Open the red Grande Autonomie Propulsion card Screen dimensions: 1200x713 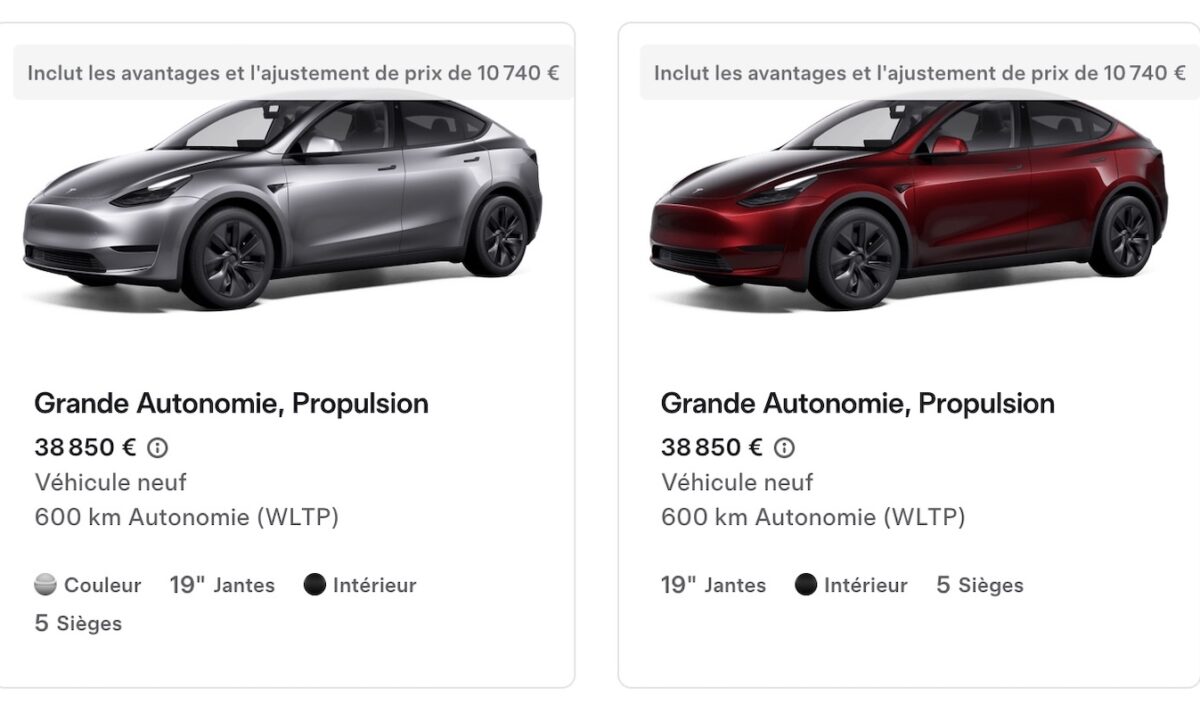tap(857, 404)
